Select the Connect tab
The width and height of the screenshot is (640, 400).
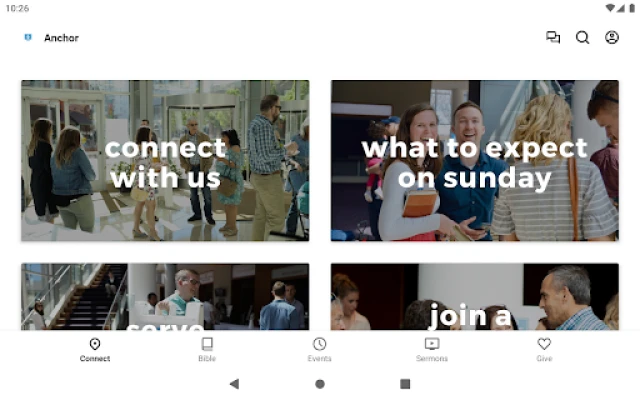click(95, 349)
